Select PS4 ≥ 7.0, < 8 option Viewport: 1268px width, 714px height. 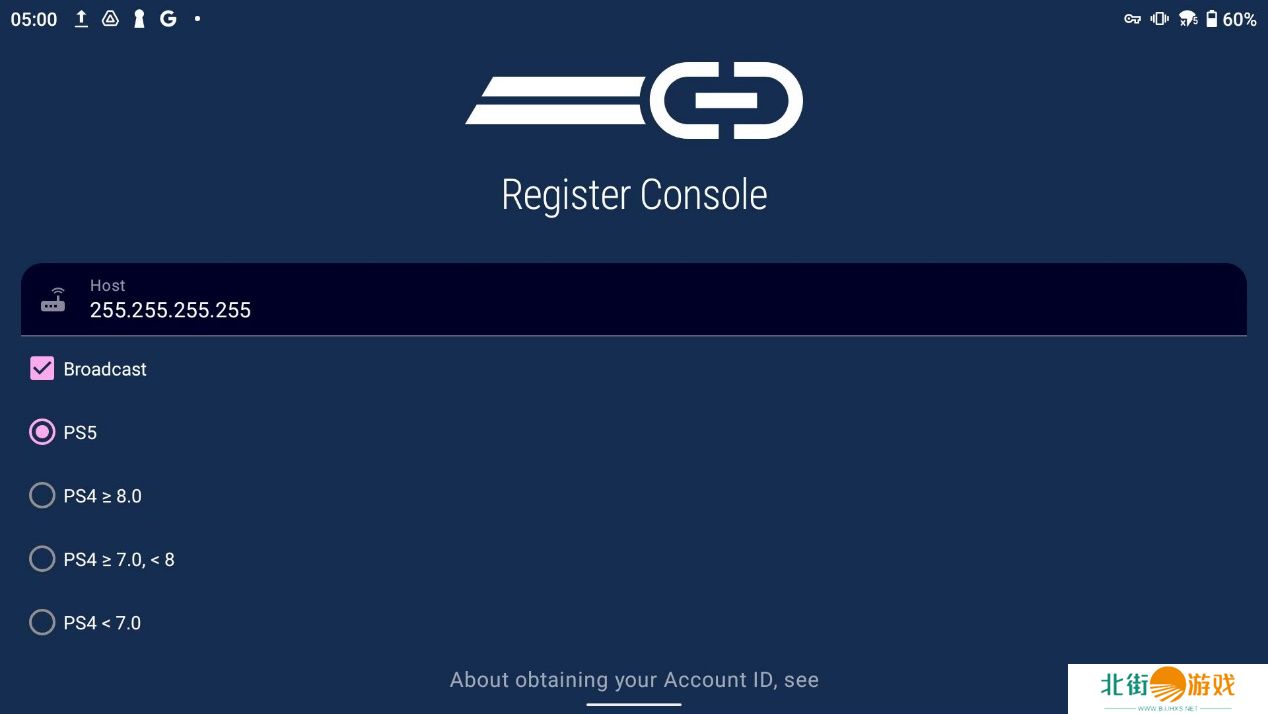[42, 559]
